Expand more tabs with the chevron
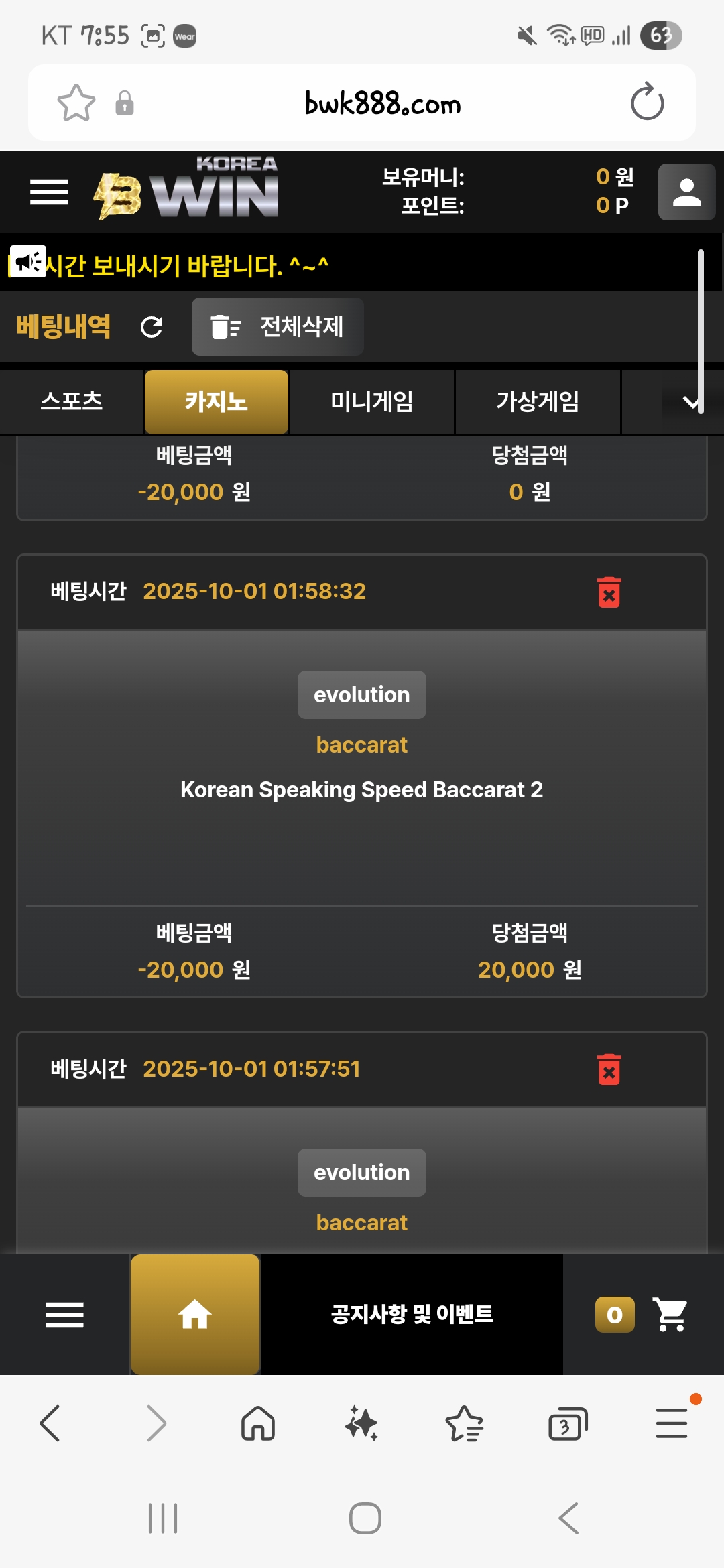 click(690, 402)
